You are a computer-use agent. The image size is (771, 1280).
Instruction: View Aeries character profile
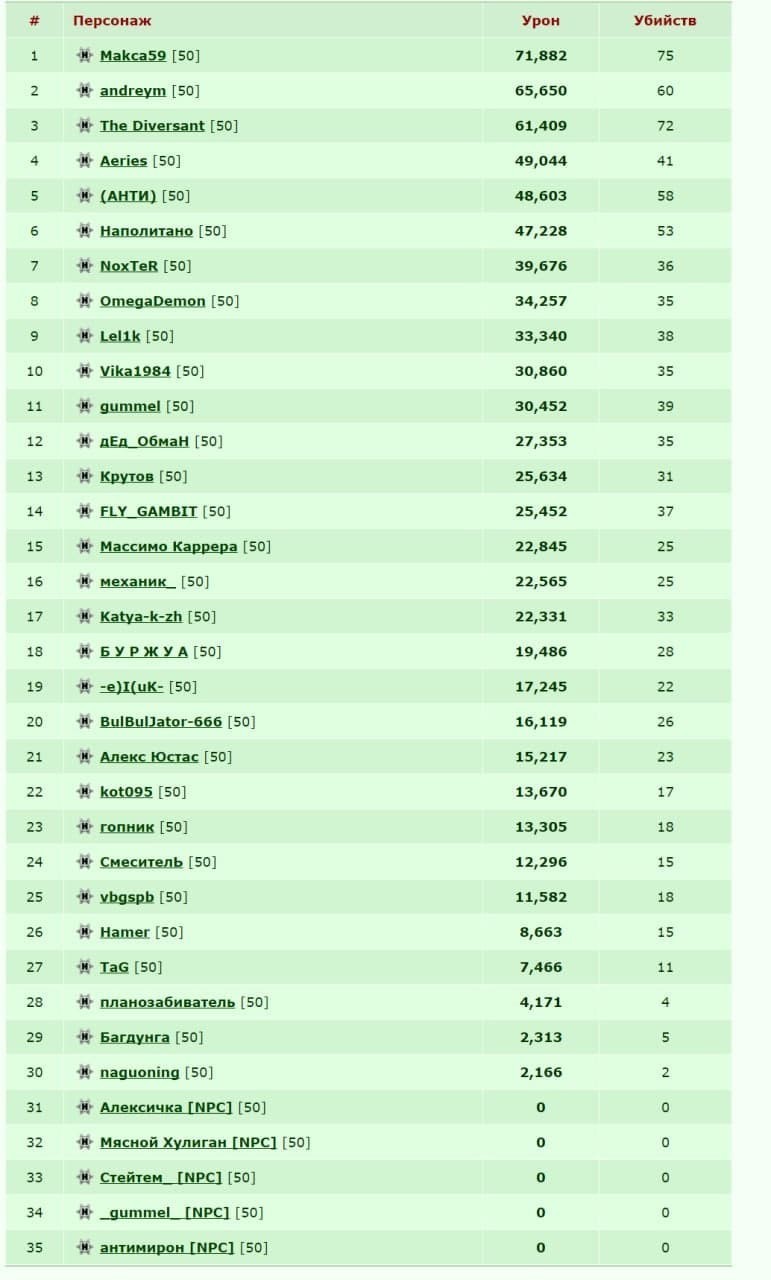[x=123, y=161]
